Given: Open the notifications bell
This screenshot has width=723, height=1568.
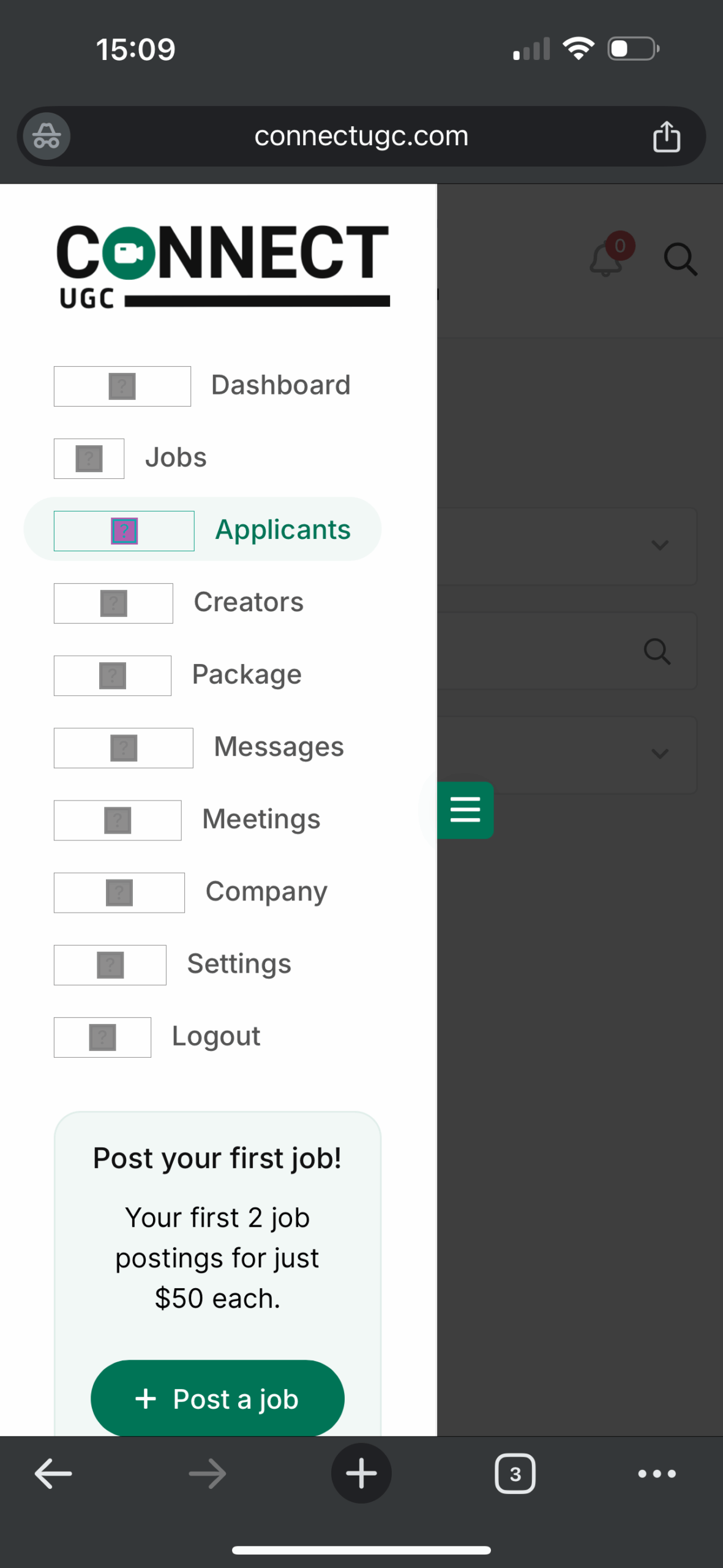Looking at the screenshot, I should pyautogui.click(x=607, y=258).
